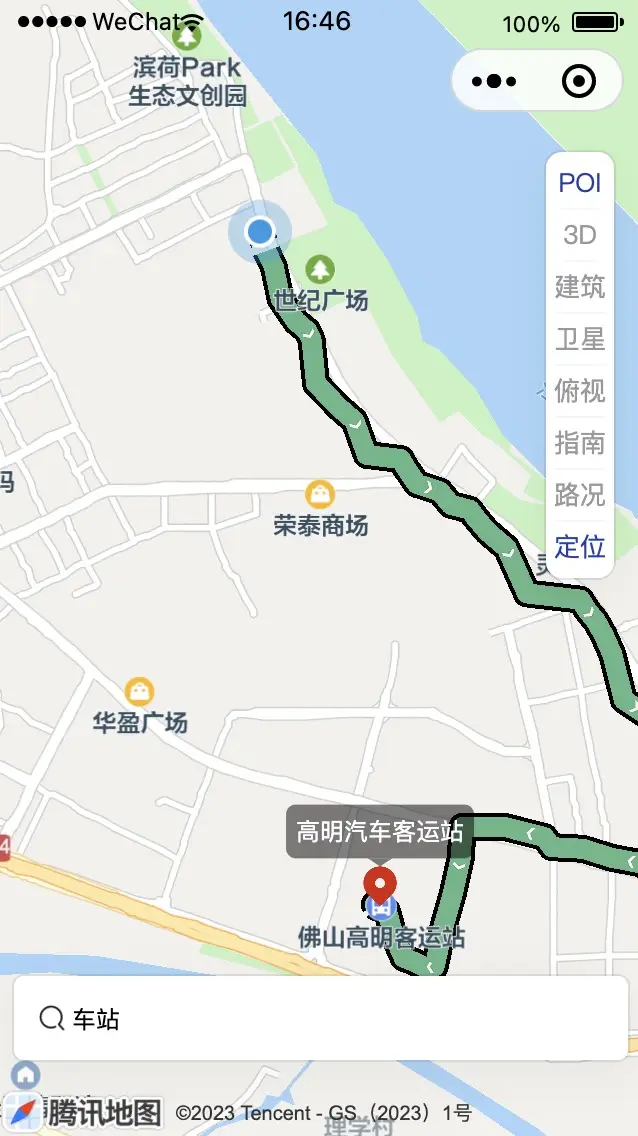Select the 荣泰商场 map point
This screenshot has height=1136, width=638.
(x=320, y=494)
